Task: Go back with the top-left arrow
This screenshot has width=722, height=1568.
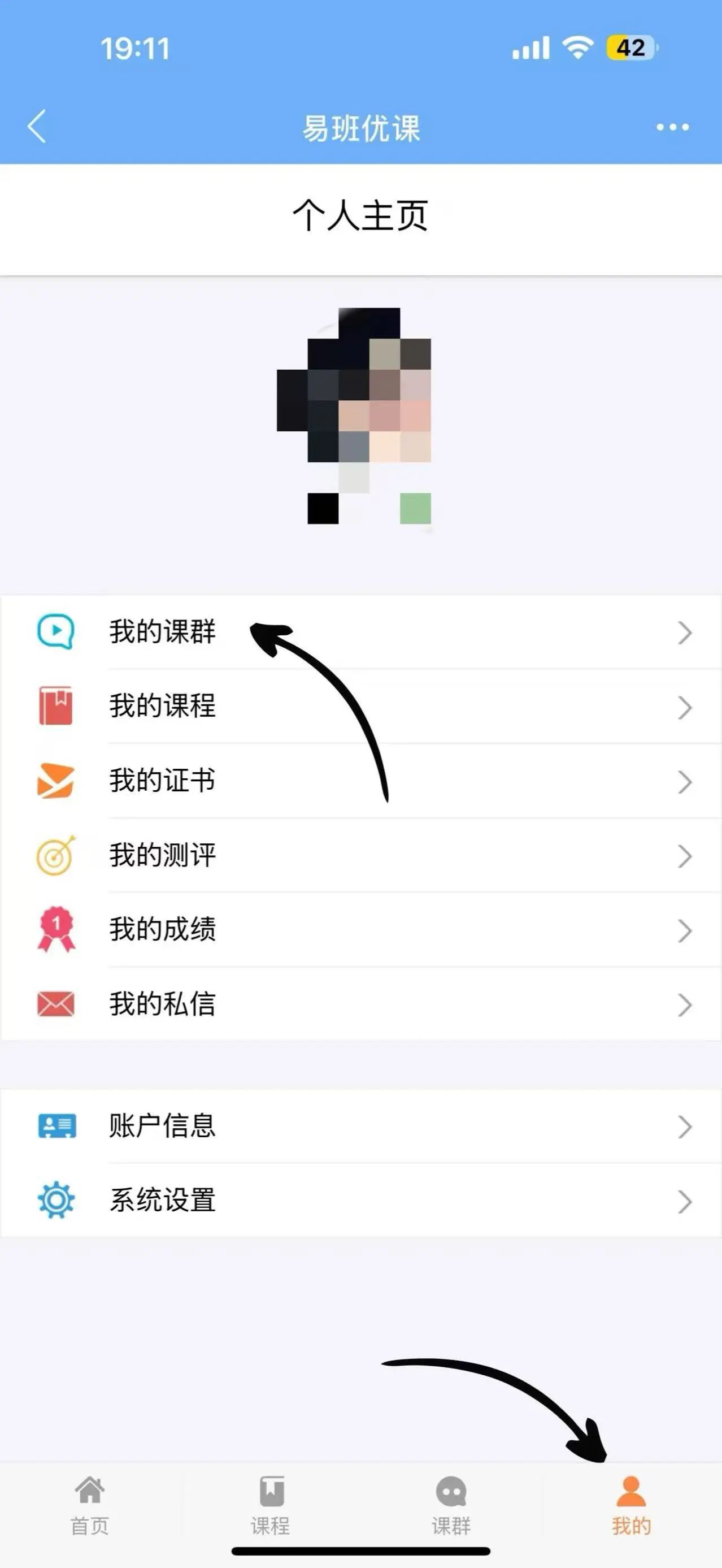Action: point(37,127)
